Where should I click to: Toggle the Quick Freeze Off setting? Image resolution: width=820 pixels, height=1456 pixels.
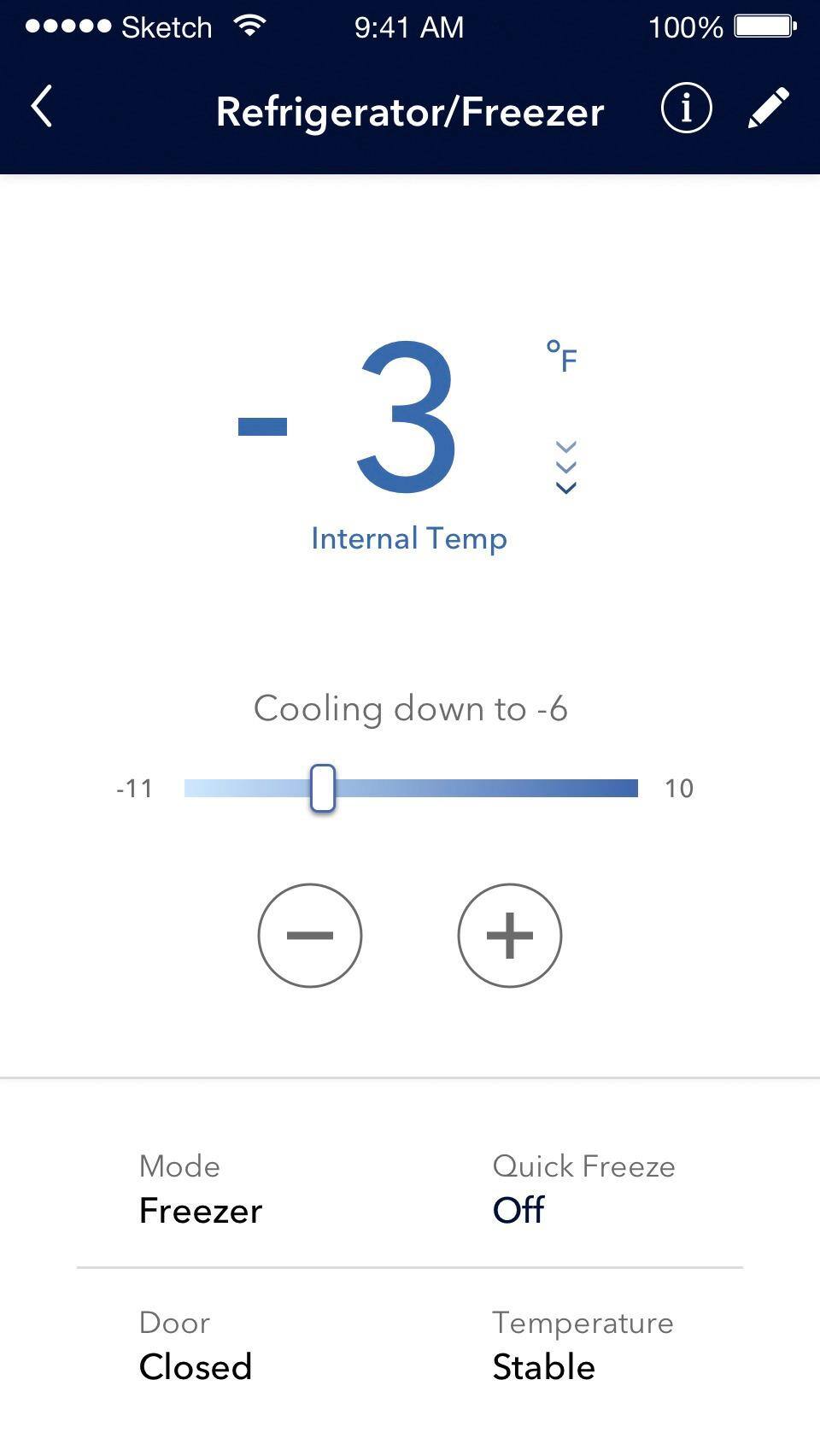tap(518, 1210)
